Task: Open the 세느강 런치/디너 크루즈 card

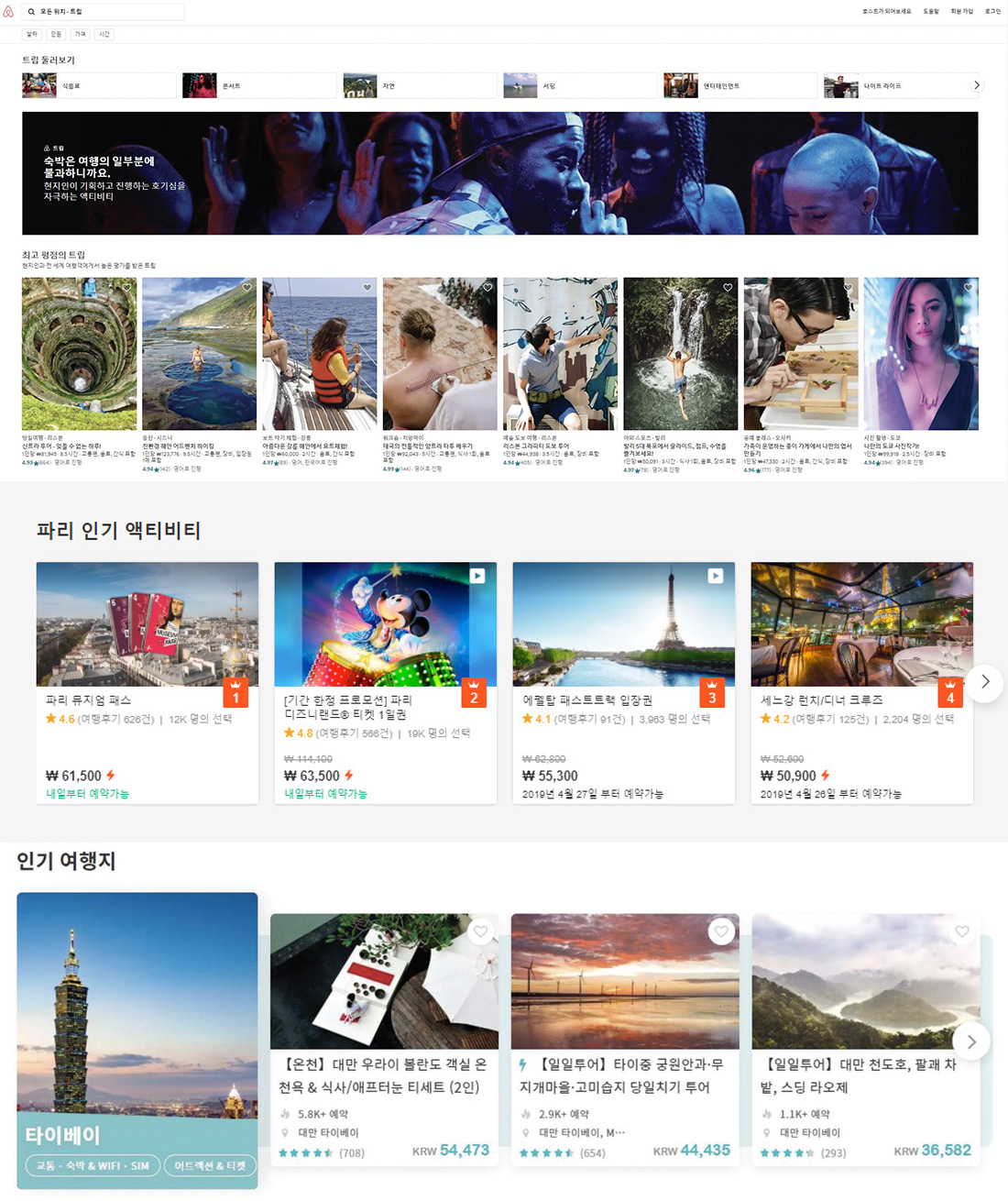Action: pyautogui.click(x=861, y=682)
